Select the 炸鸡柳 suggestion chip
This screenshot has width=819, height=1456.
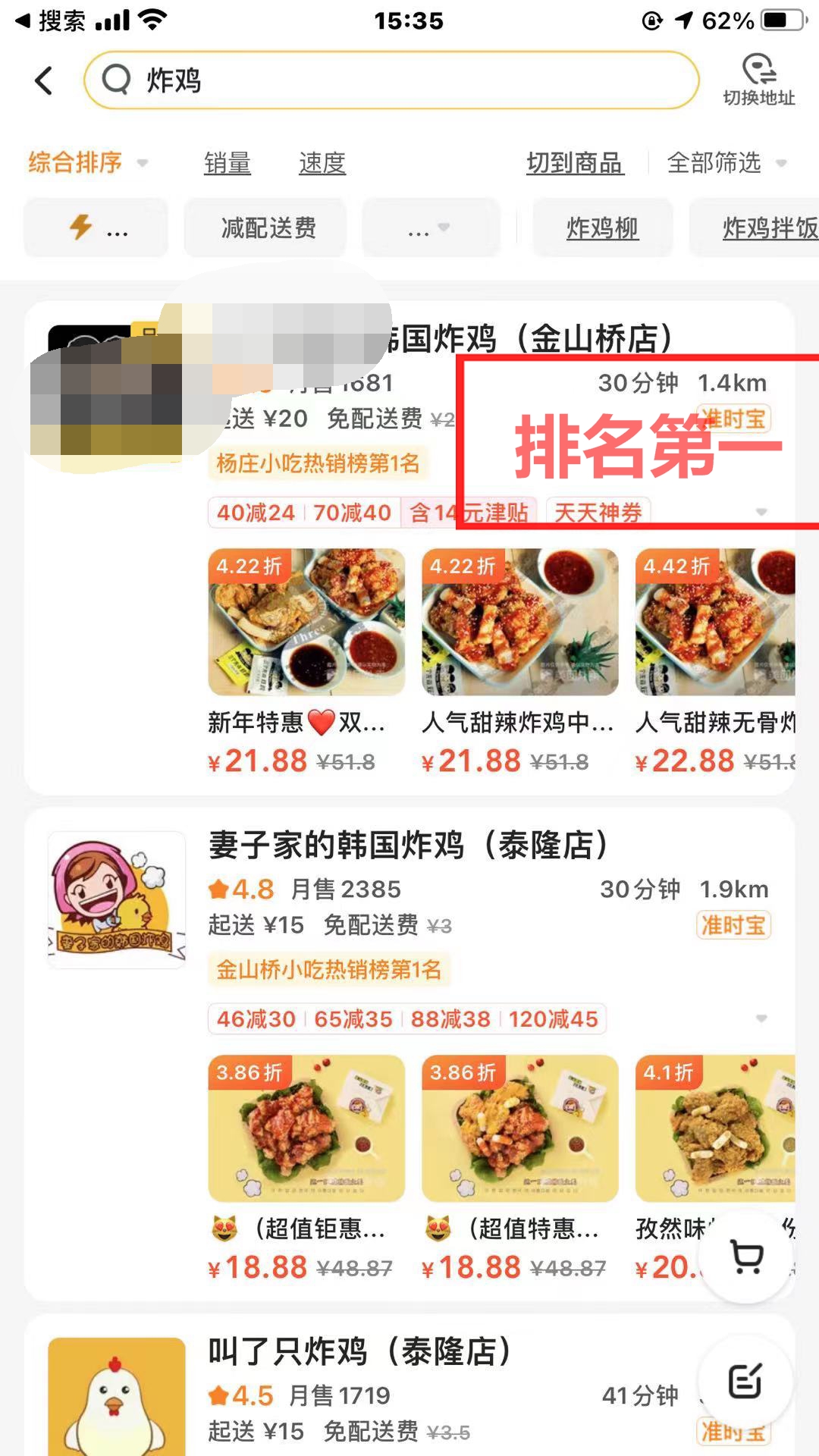coord(602,227)
